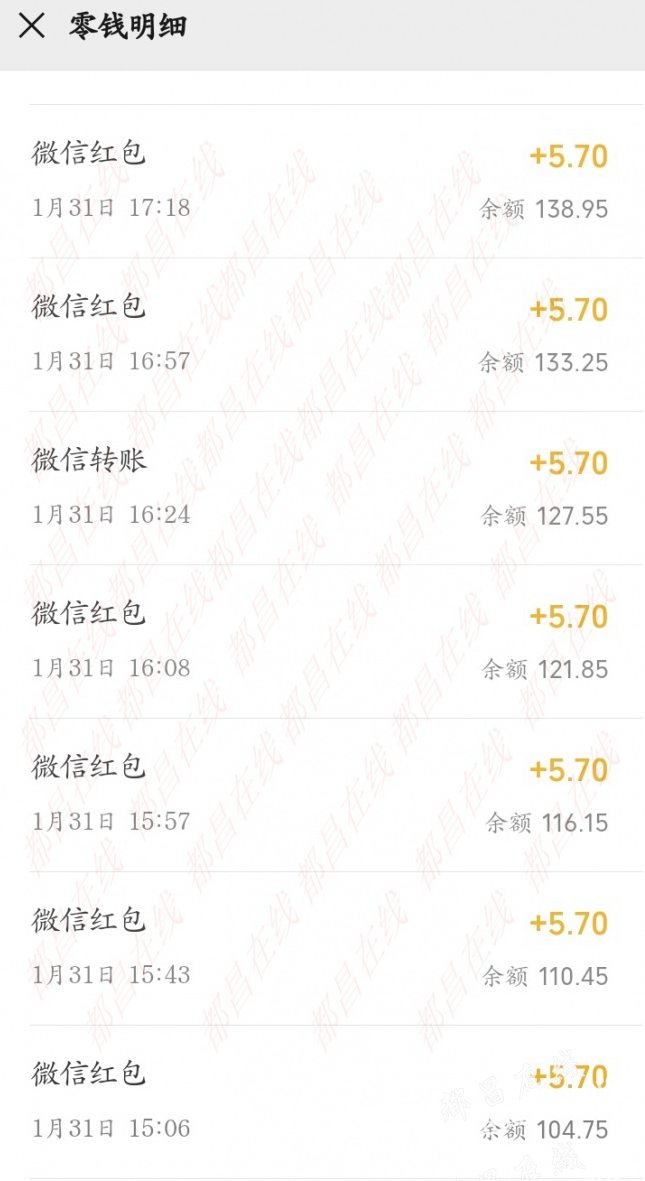This screenshot has width=645, height=1181.
Task: Open the 微信红包 record from 17:18
Action: [x=322, y=181]
